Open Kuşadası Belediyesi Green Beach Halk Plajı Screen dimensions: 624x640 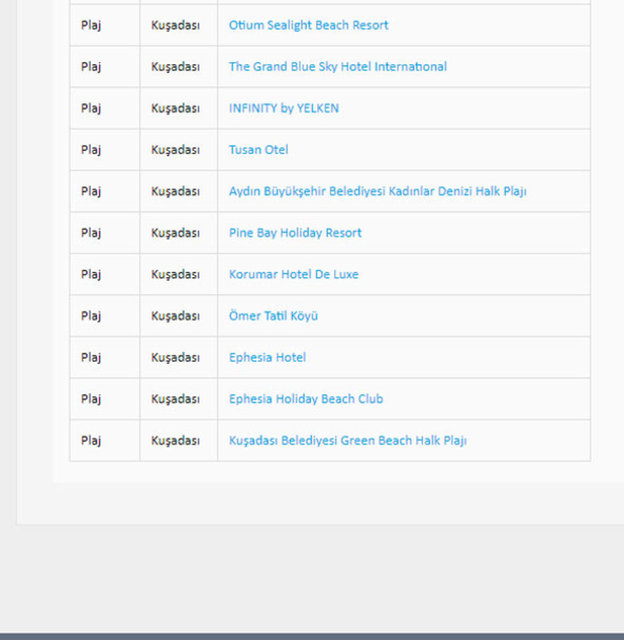tap(347, 440)
